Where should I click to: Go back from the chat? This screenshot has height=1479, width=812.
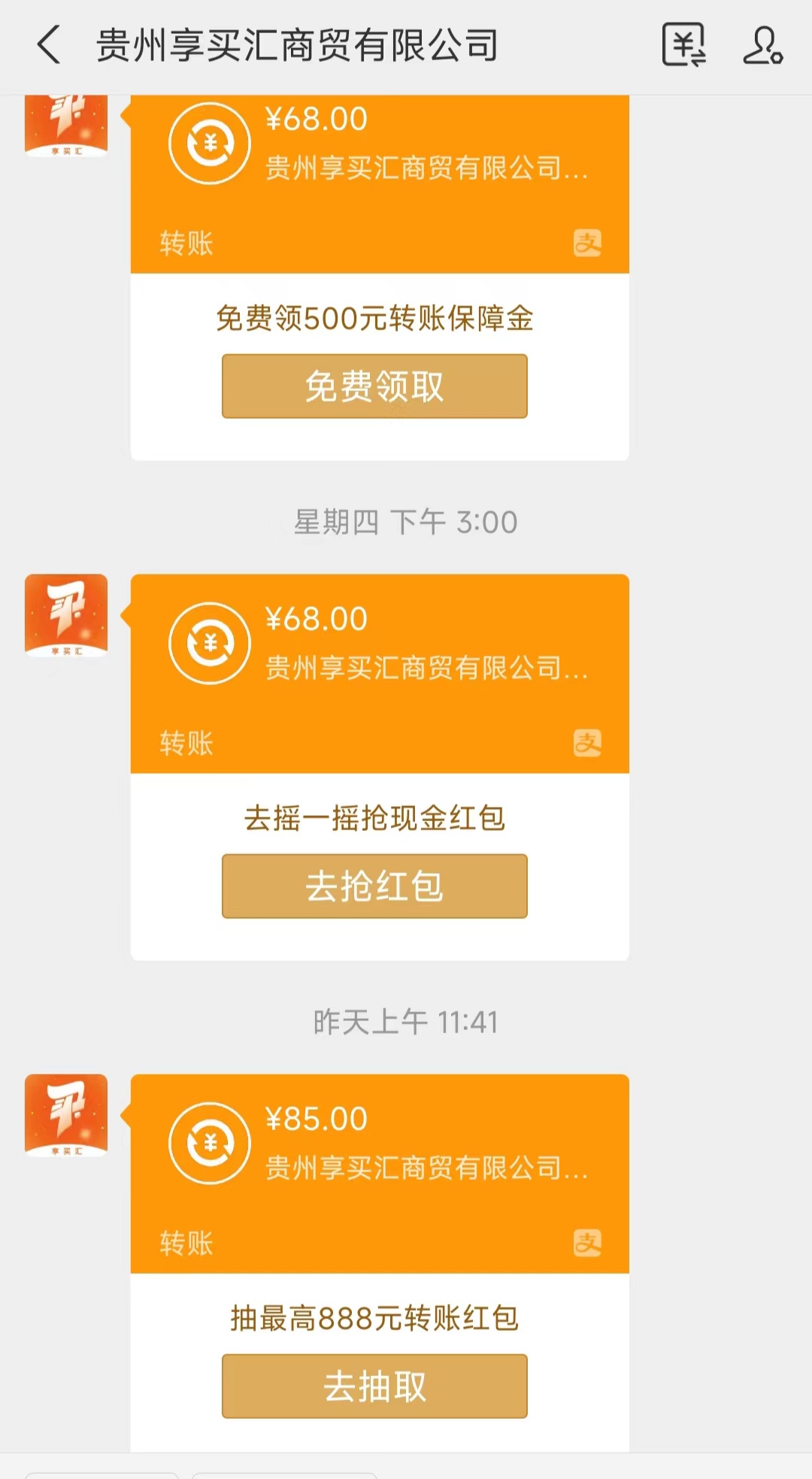coord(49,45)
